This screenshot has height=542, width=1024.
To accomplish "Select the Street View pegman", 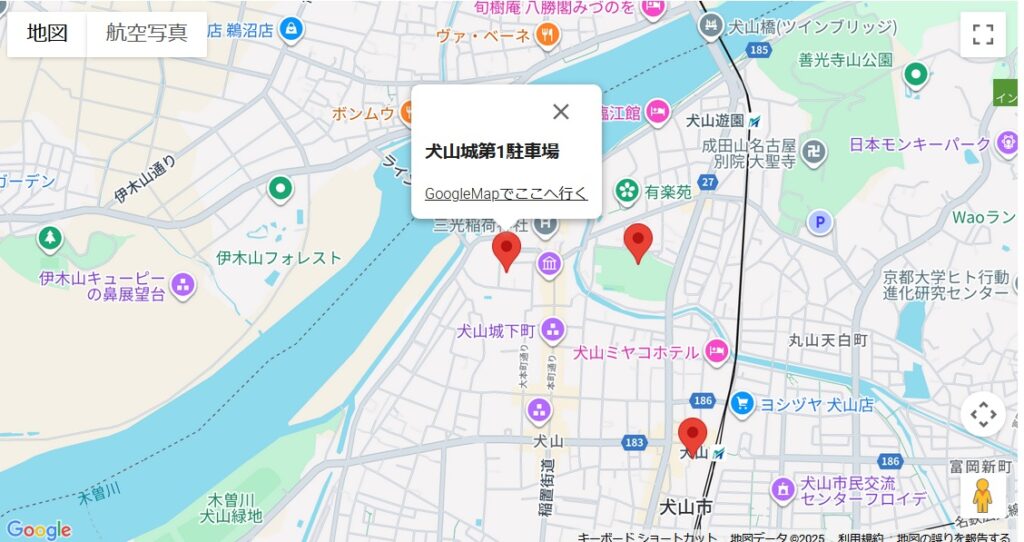I will click(x=982, y=494).
